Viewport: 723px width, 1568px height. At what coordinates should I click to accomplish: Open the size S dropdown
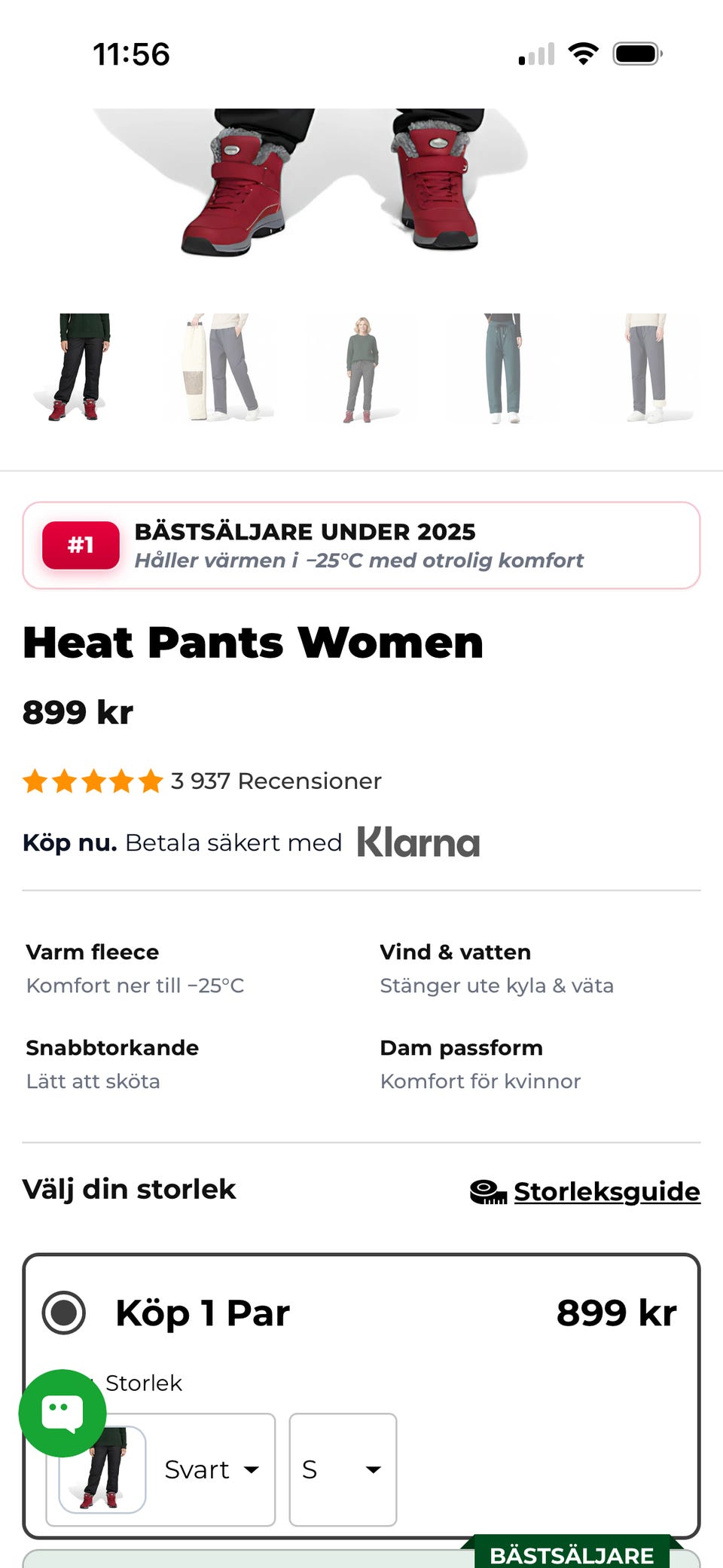pos(343,1469)
